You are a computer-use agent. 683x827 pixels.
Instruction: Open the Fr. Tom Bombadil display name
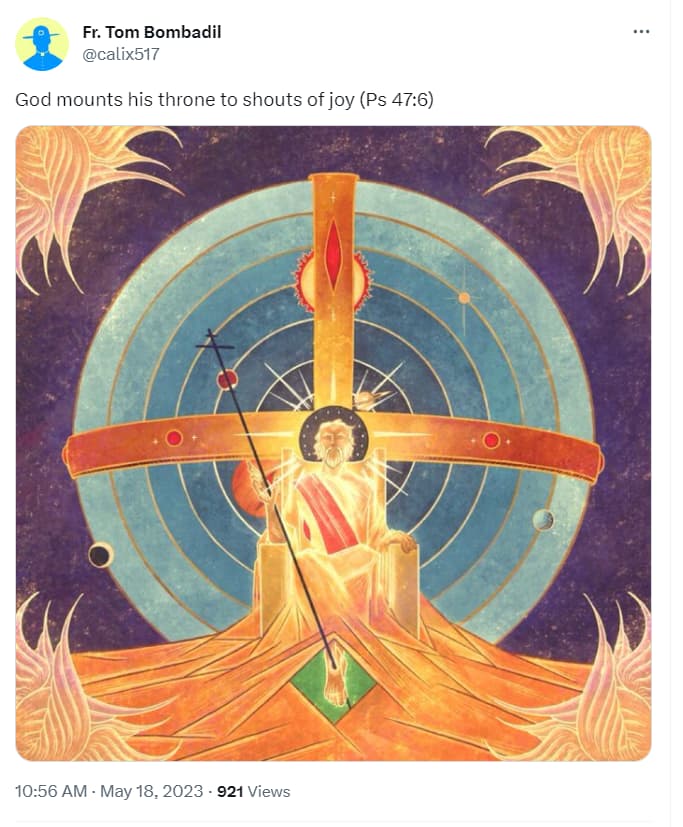[152, 32]
